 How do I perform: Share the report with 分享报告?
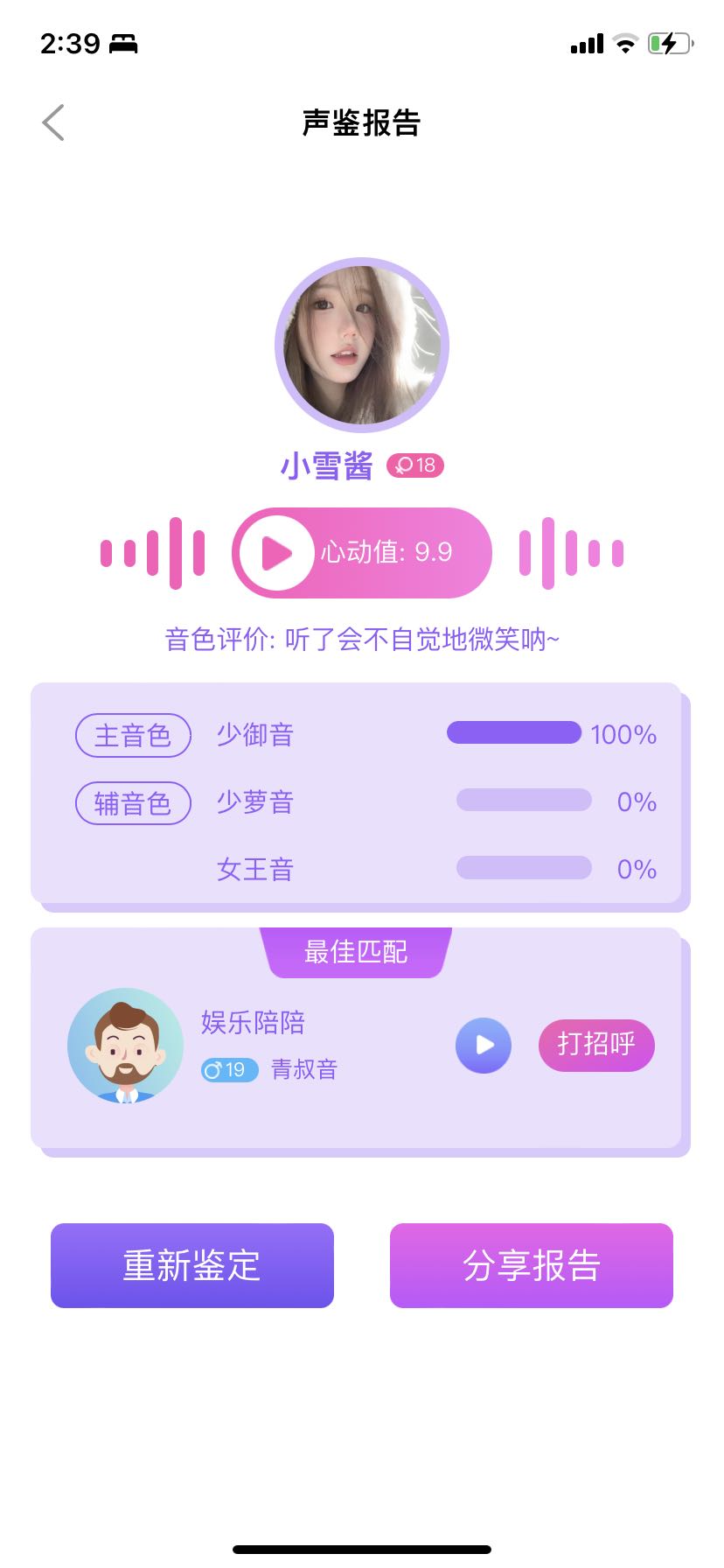pos(532,1265)
